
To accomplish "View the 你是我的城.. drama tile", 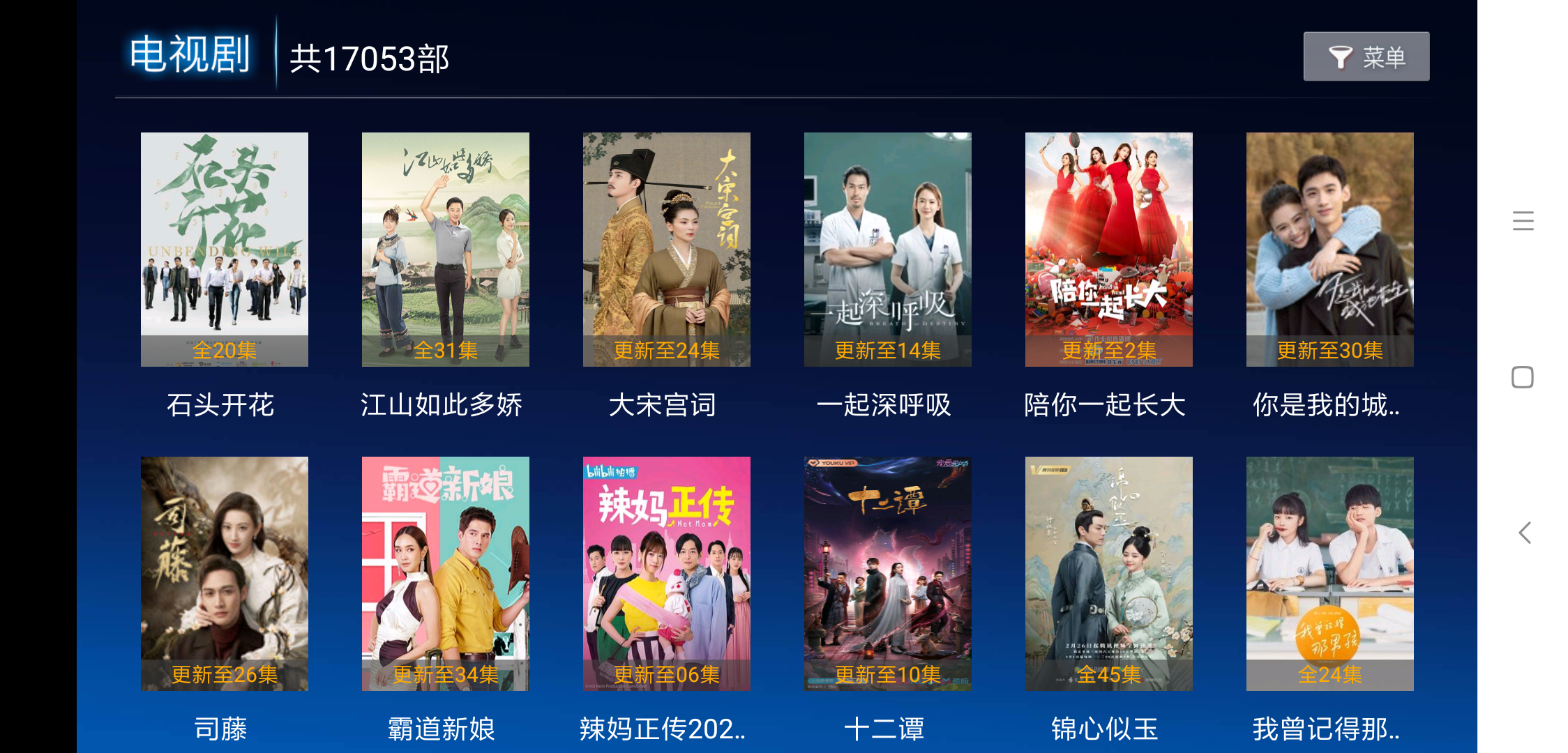I will [1329, 250].
